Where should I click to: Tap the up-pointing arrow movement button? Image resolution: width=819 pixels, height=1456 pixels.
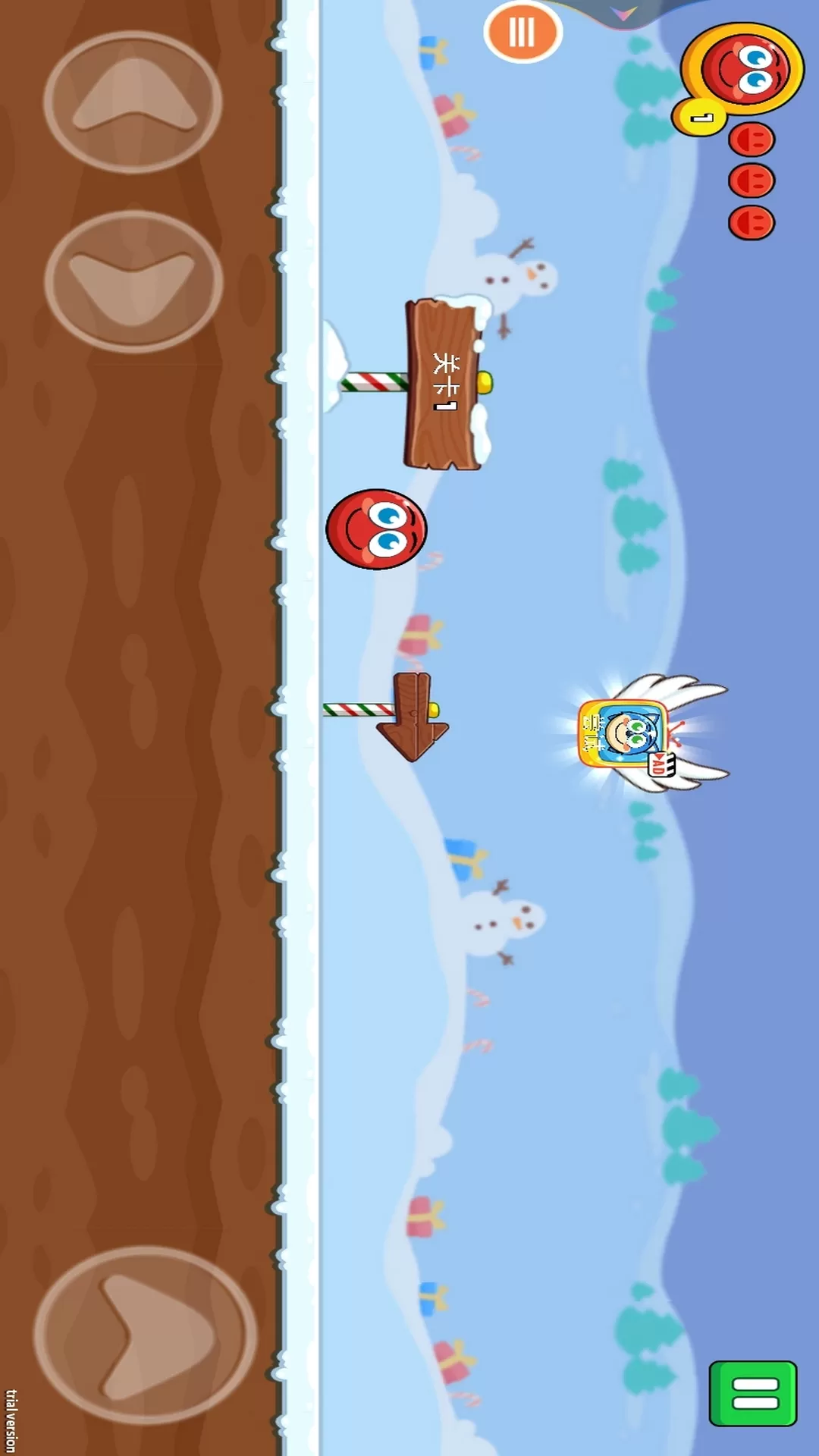[x=133, y=102]
